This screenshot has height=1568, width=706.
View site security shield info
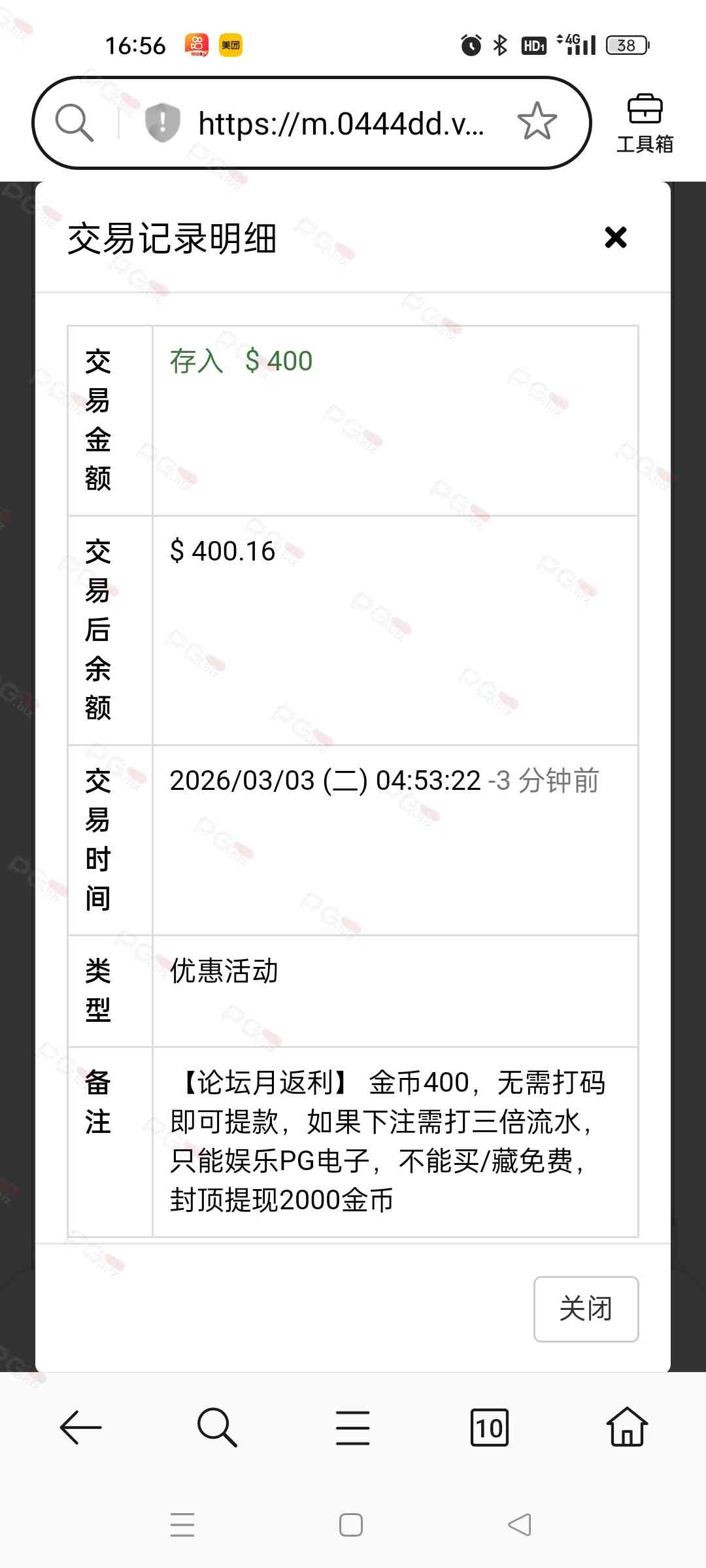pos(162,122)
